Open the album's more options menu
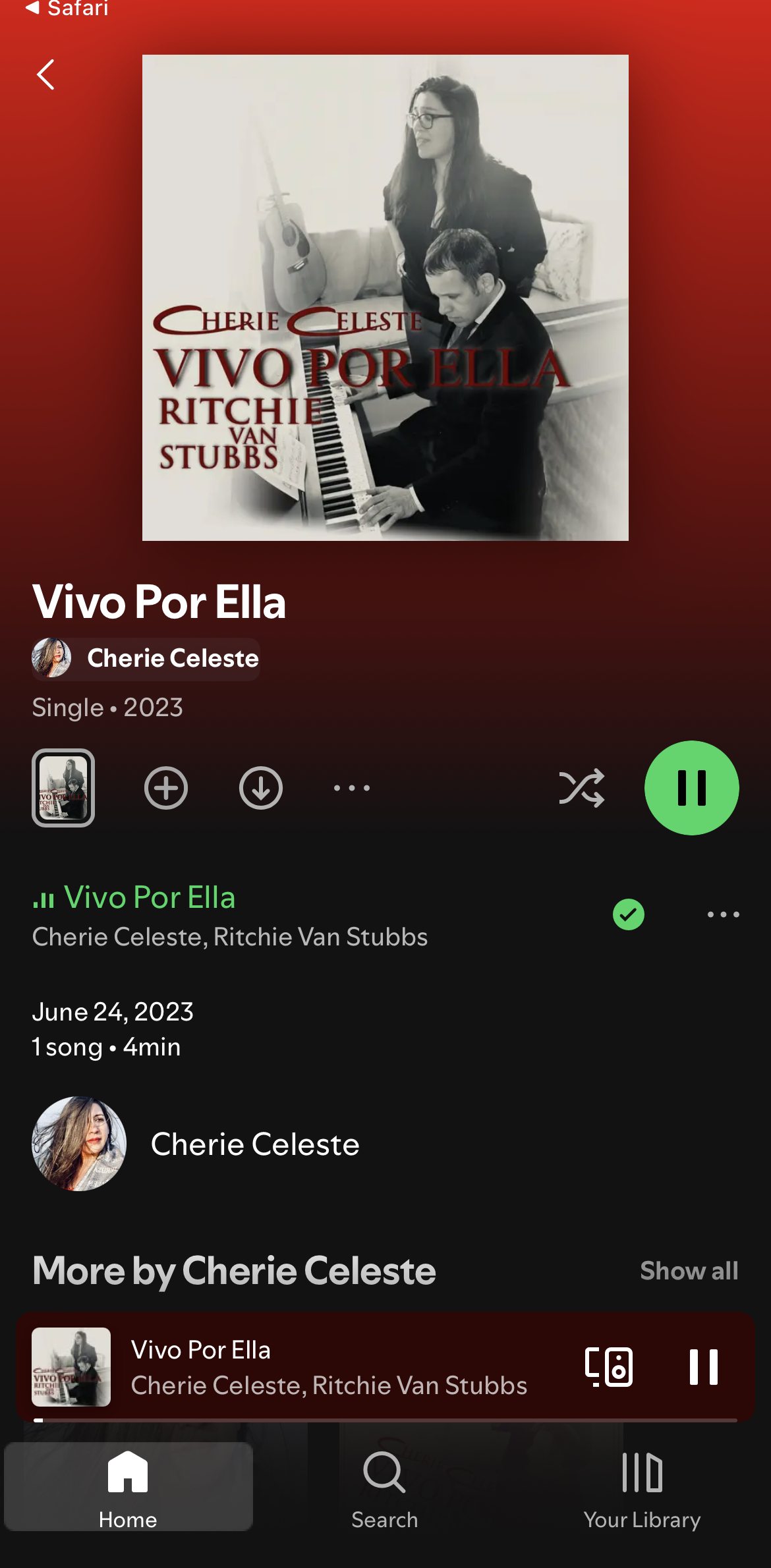 352,788
